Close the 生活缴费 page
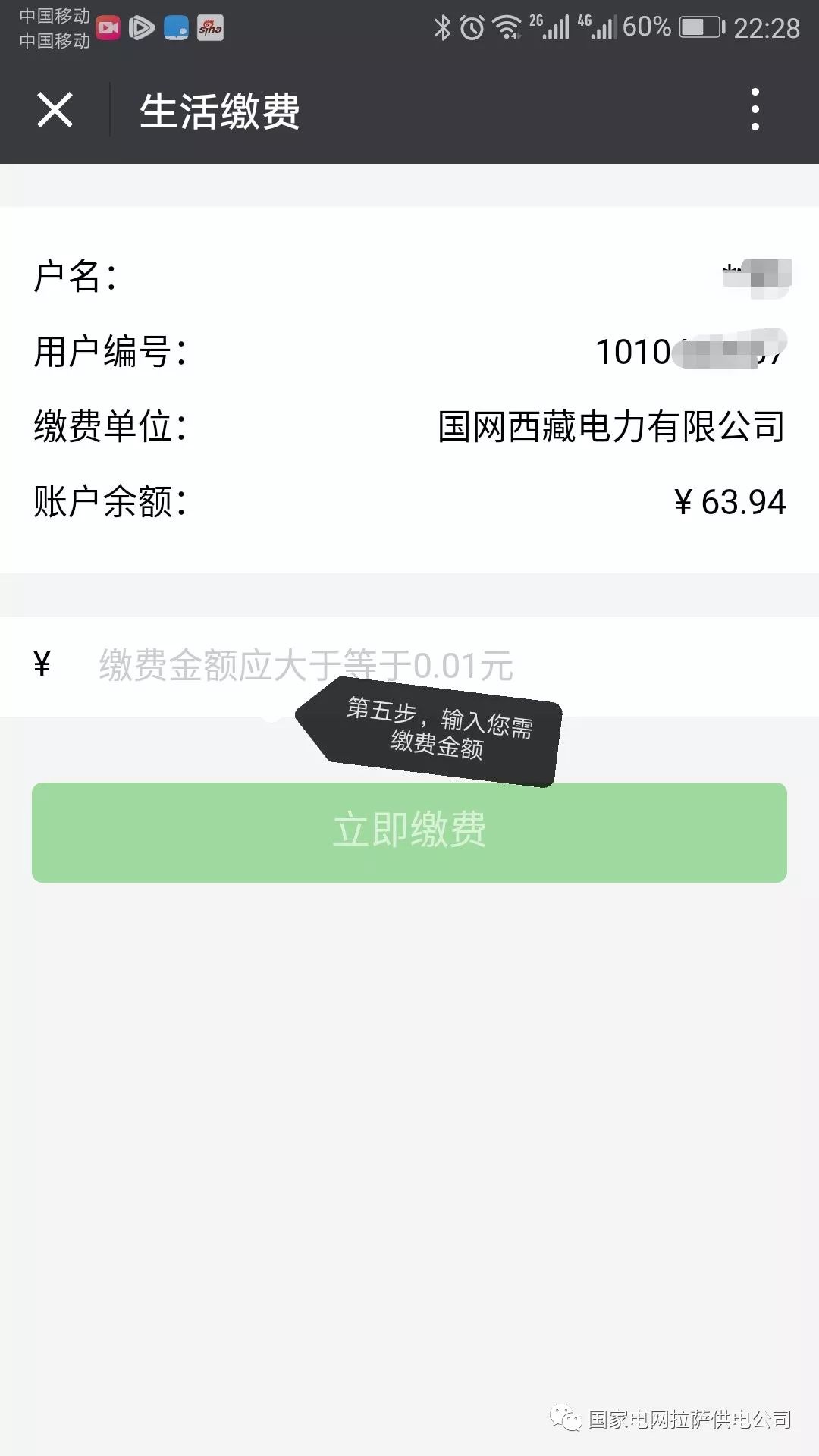Viewport: 819px width, 1456px height. [x=55, y=111]
